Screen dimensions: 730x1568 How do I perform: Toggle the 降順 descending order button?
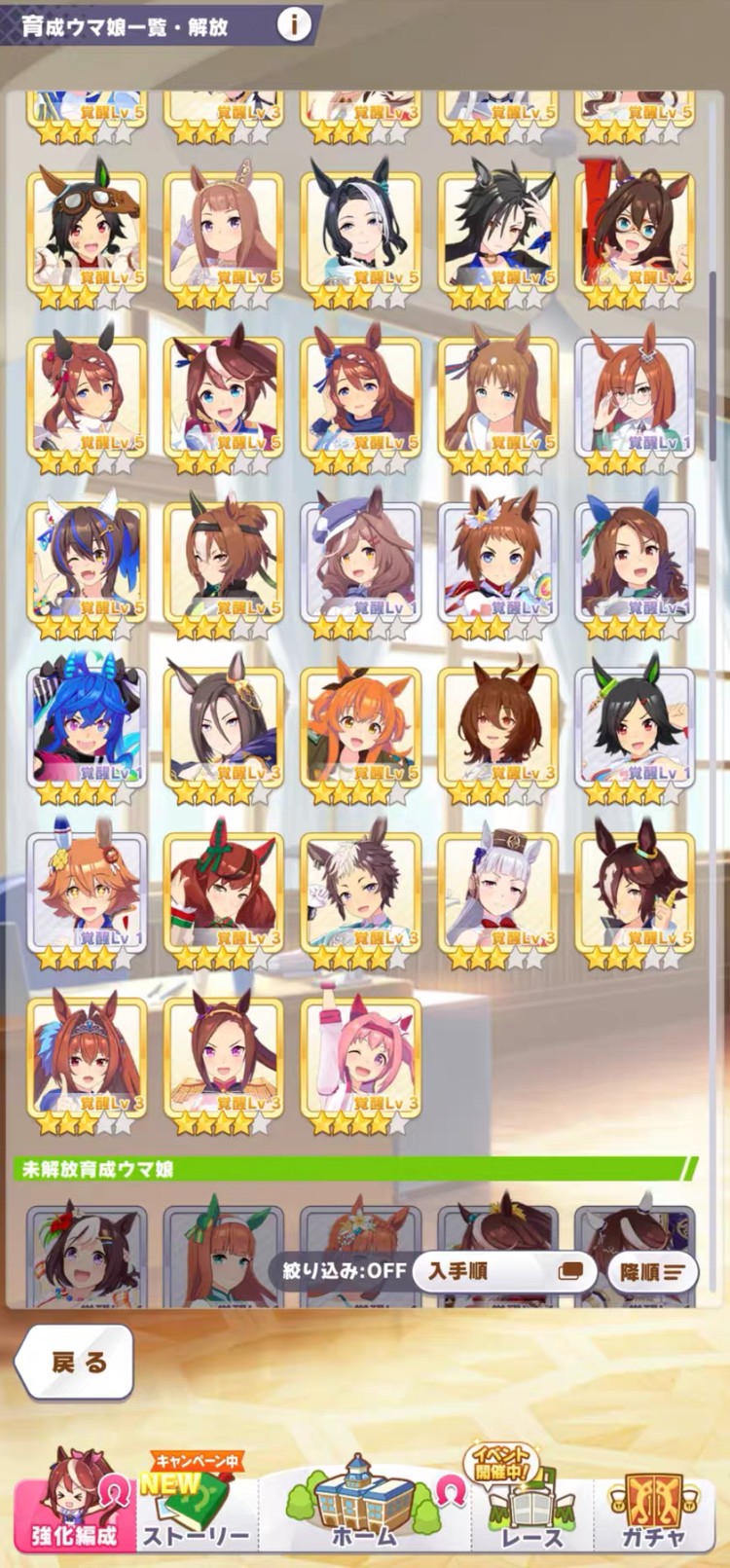pyautogui.click(x=651, y=1271)
